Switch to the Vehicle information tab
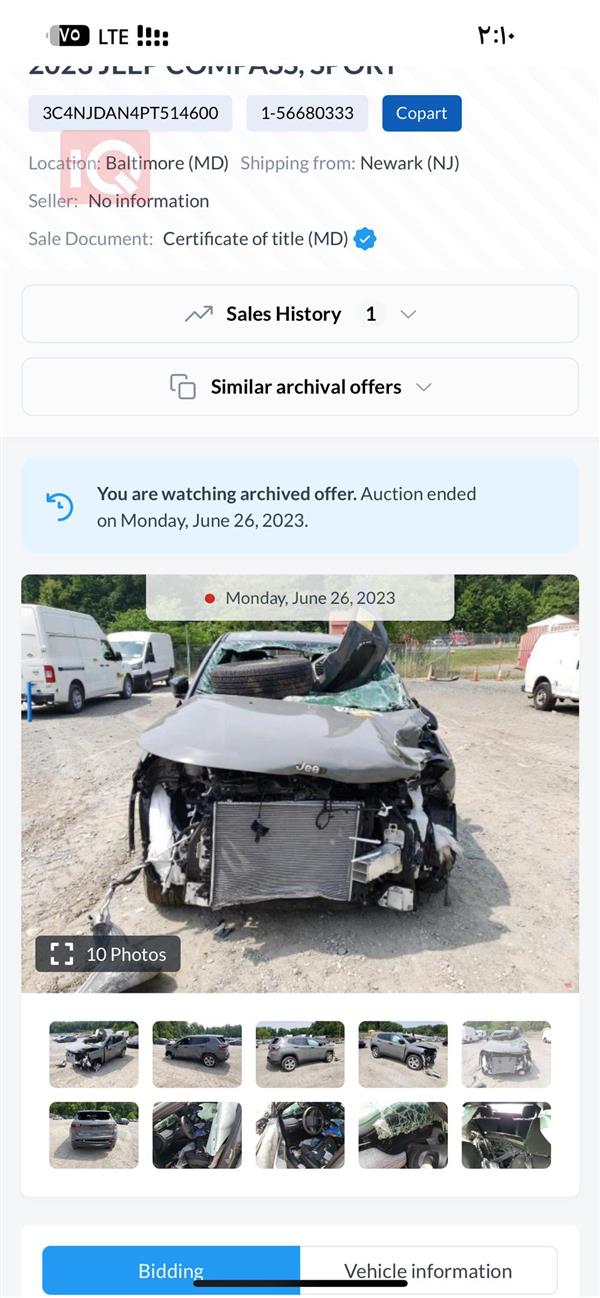 (428, 1271)
